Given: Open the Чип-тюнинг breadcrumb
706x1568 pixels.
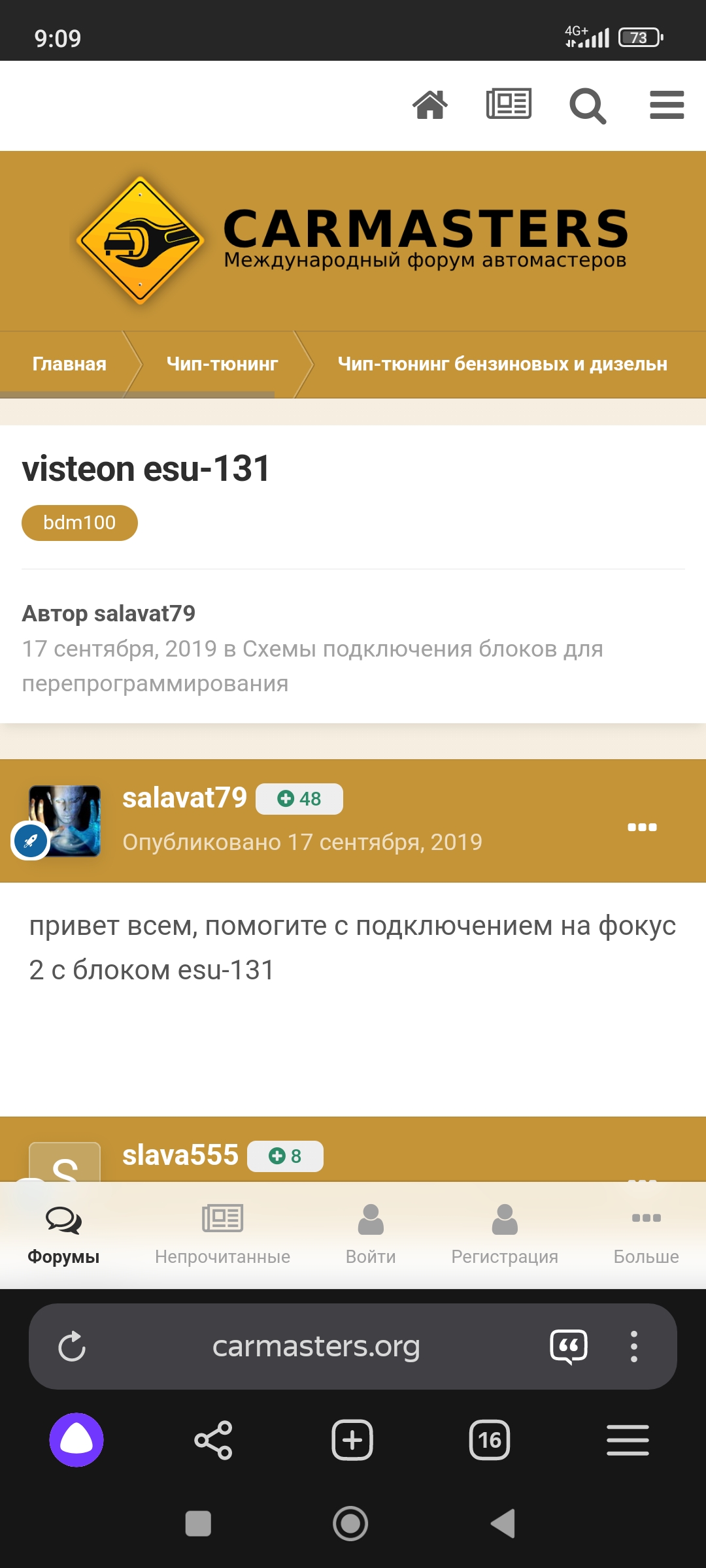Looking at the screenshot, I should (222, 364).
